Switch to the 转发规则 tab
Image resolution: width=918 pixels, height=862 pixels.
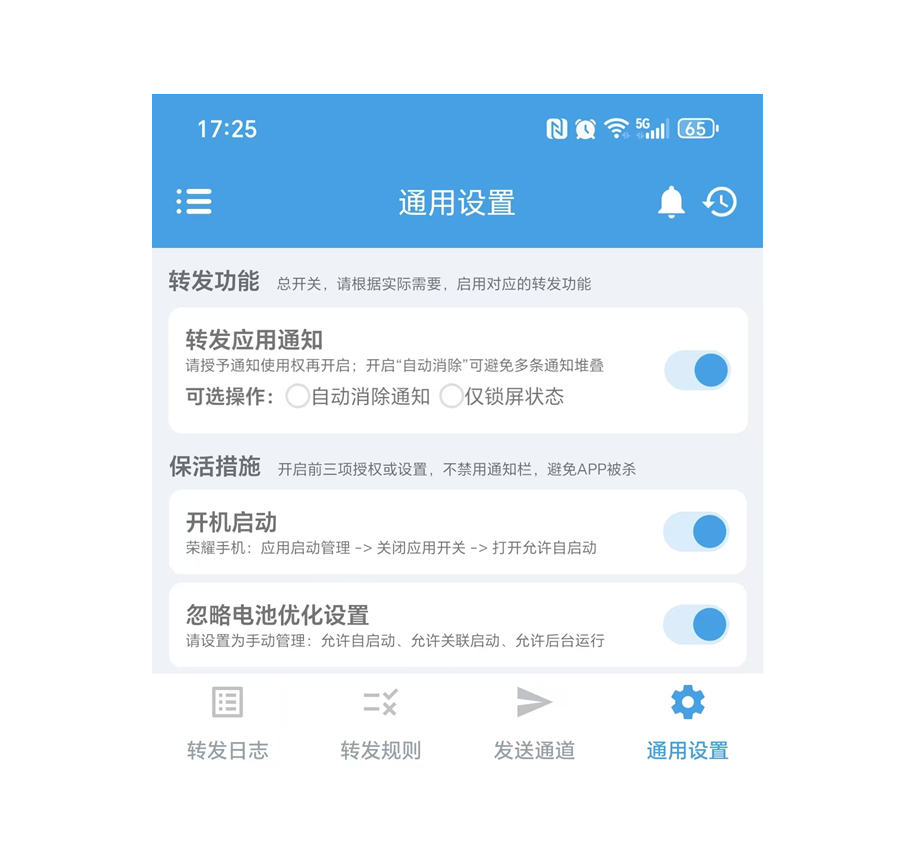pyautogui.click(x=381, y=724)
